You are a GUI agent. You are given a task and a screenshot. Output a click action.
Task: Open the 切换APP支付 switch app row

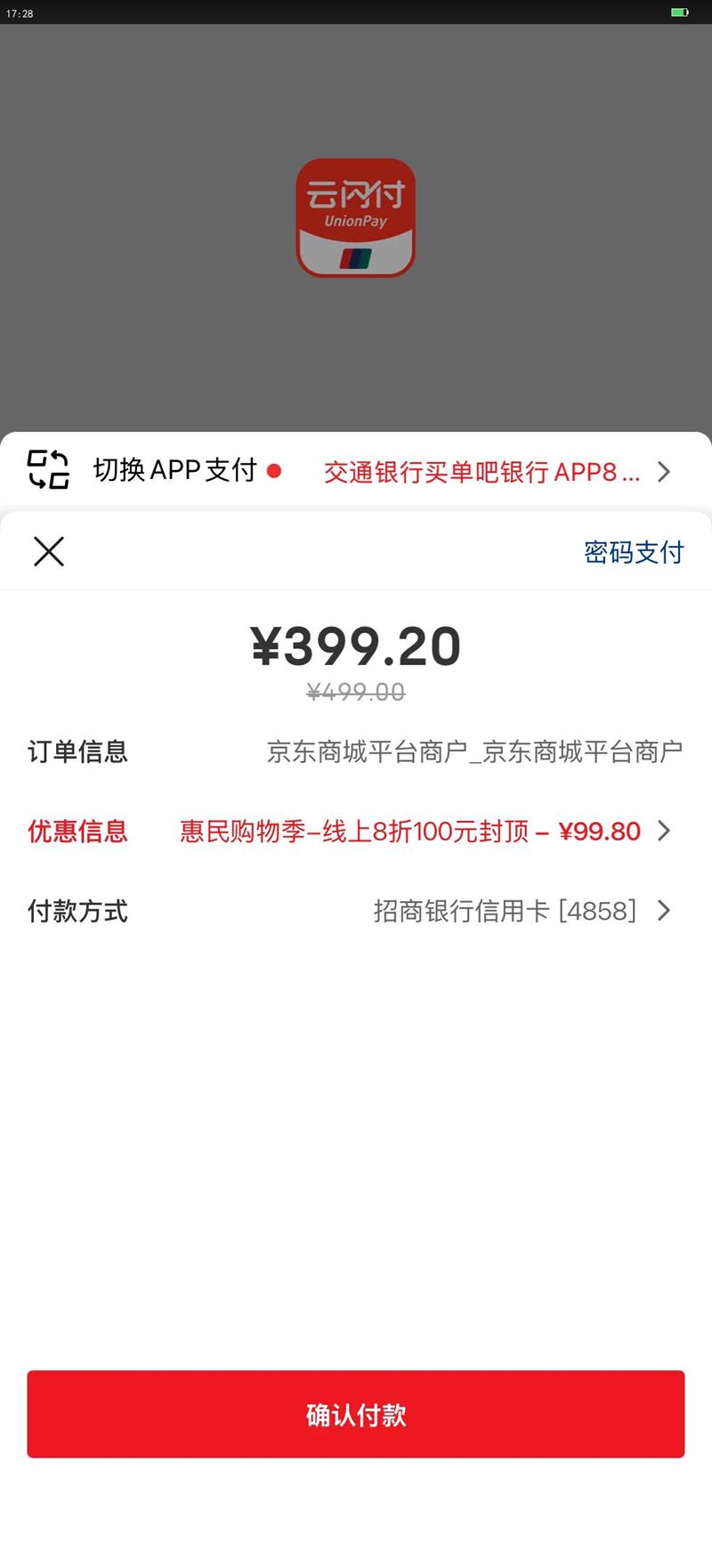click(356, 470)
